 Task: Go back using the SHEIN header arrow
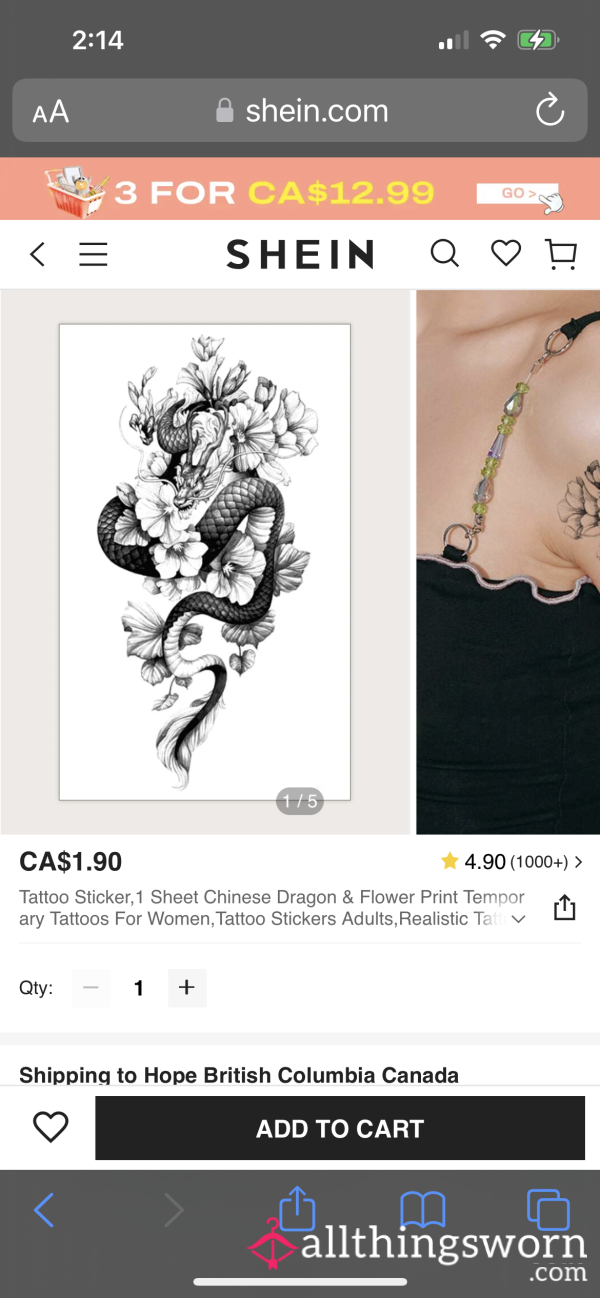[38, 254]
